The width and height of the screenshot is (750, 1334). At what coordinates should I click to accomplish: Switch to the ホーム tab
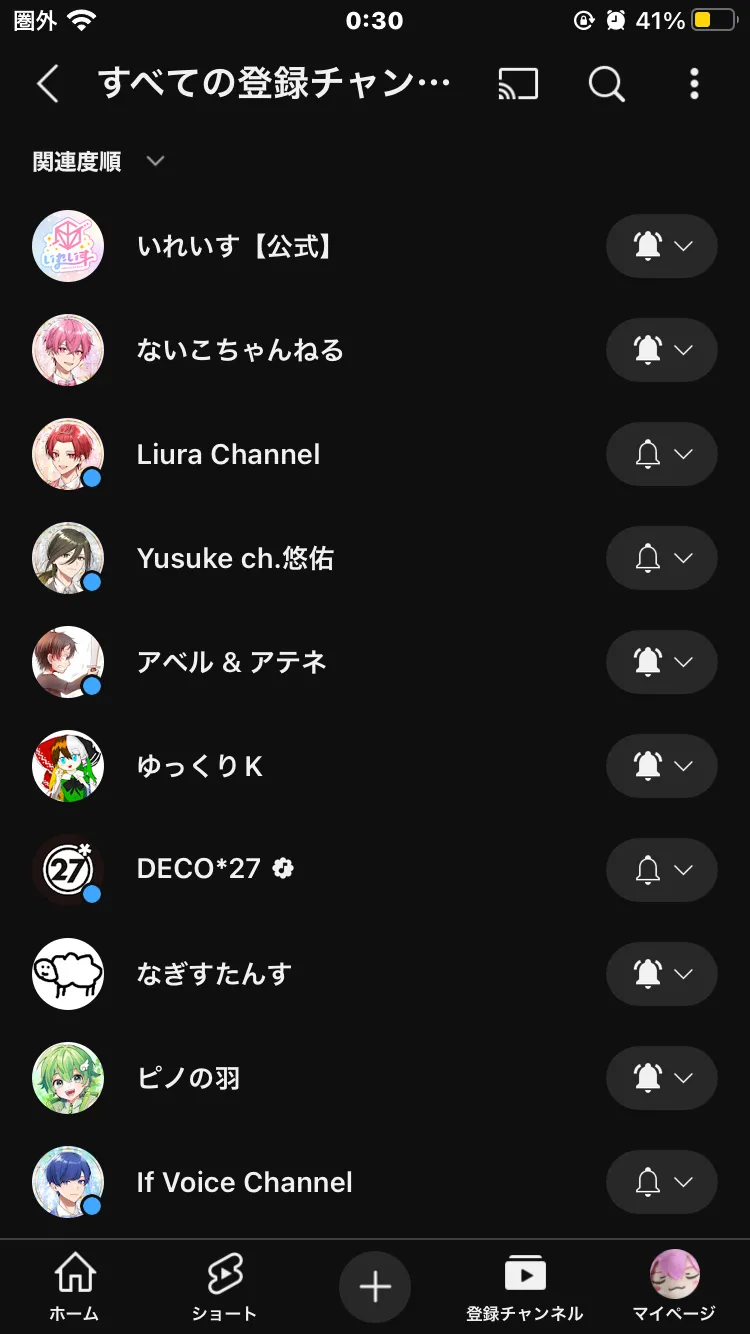click(x=75, y=1287)
